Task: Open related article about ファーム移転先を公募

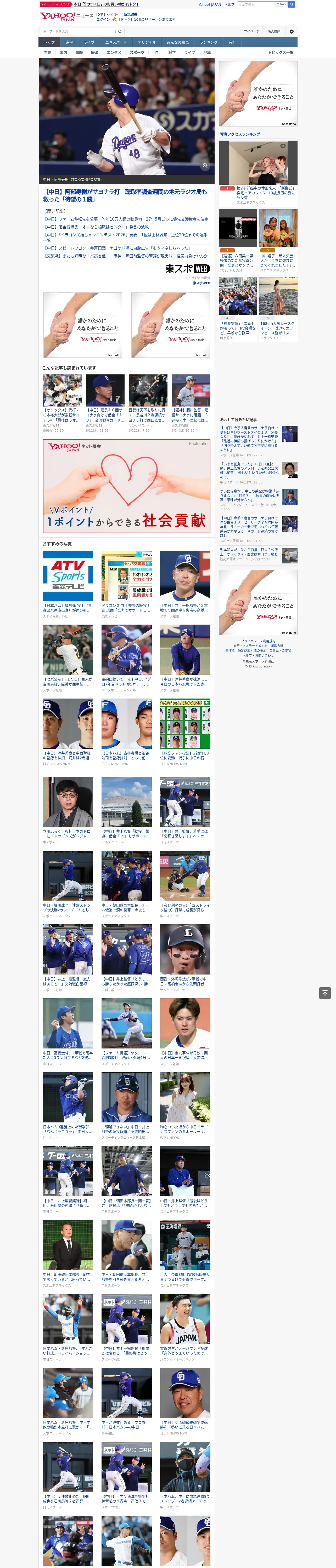Action: tap(126, 219)
